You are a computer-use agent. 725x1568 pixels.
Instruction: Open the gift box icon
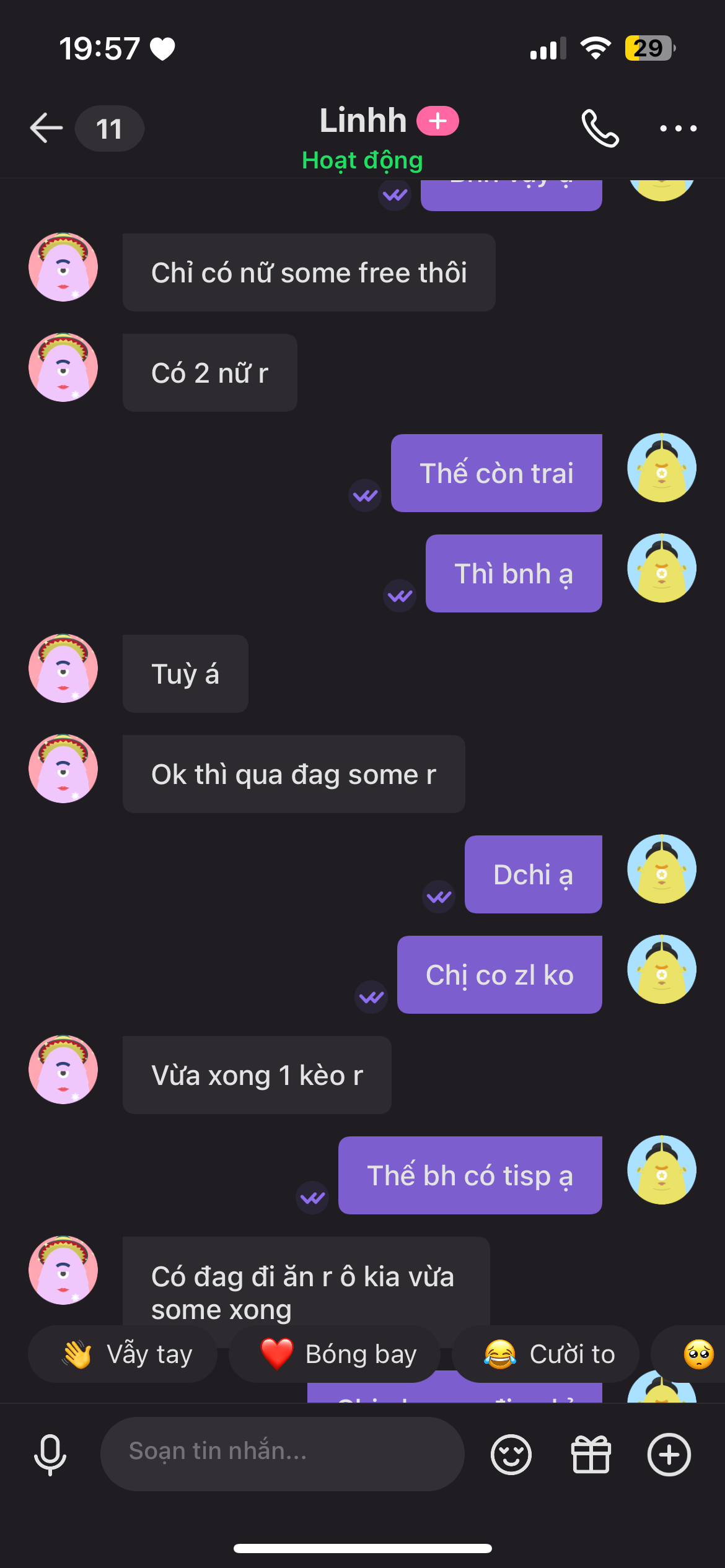[x=591, y=1454]
